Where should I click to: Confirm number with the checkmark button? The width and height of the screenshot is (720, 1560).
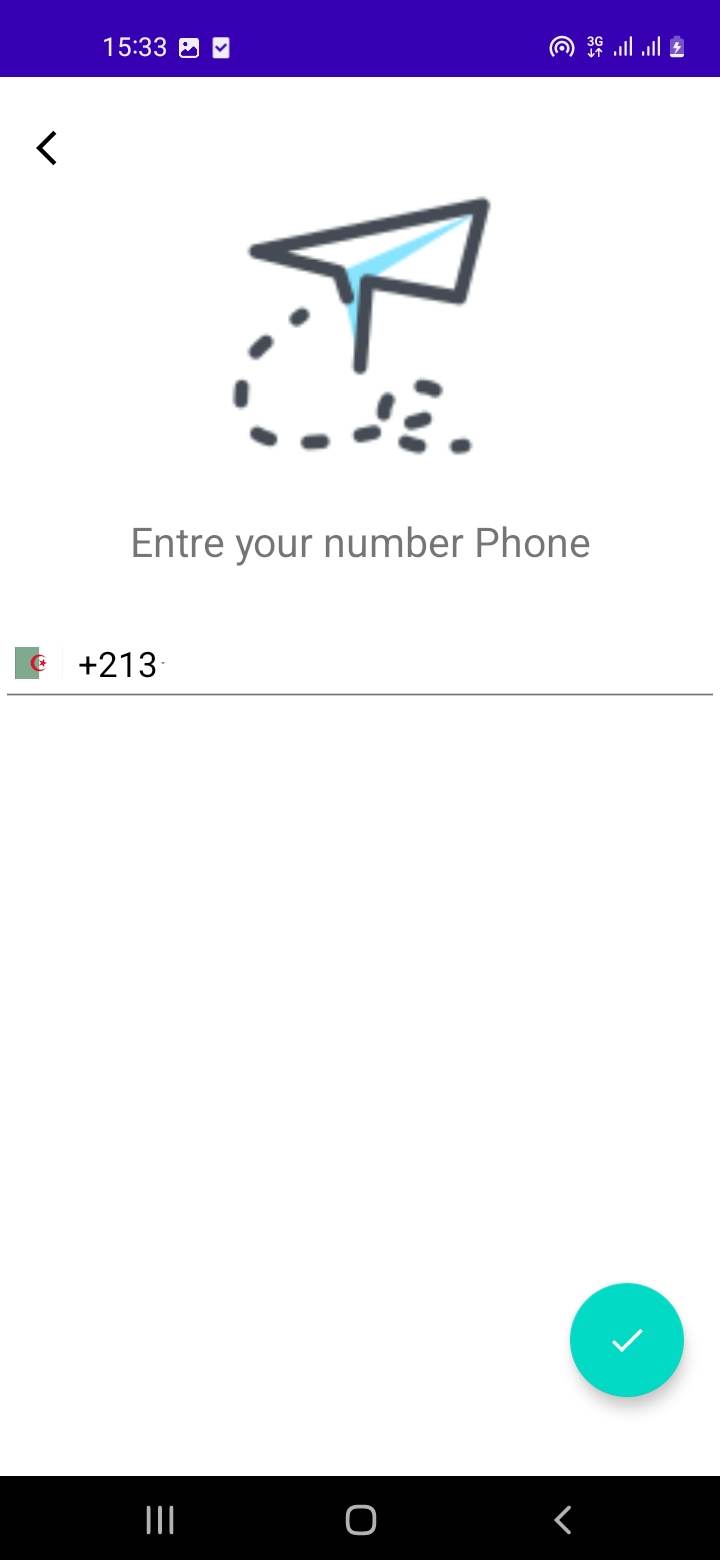coord(626,1339)
